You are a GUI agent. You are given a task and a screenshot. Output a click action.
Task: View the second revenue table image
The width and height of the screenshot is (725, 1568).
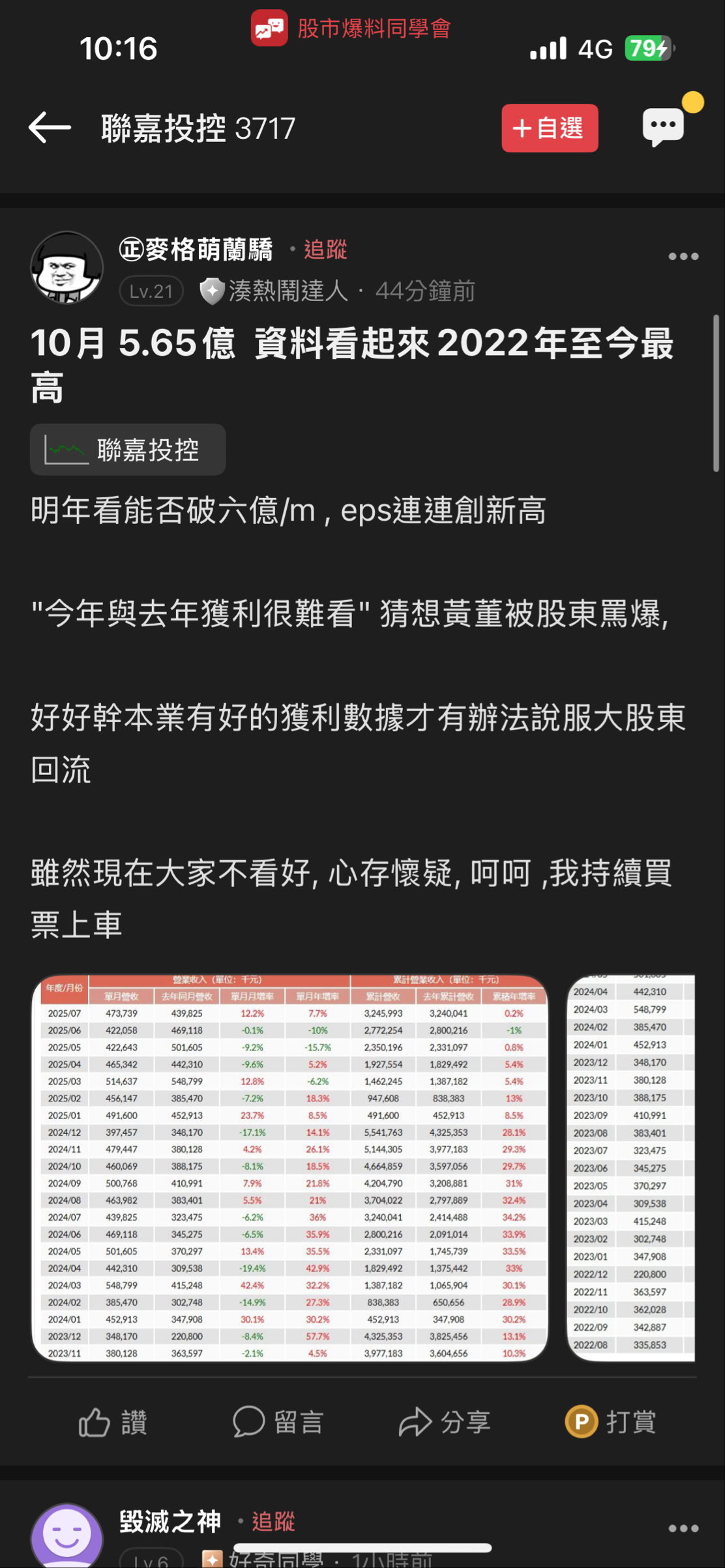pyautogui.click(x=631, y=1168)
